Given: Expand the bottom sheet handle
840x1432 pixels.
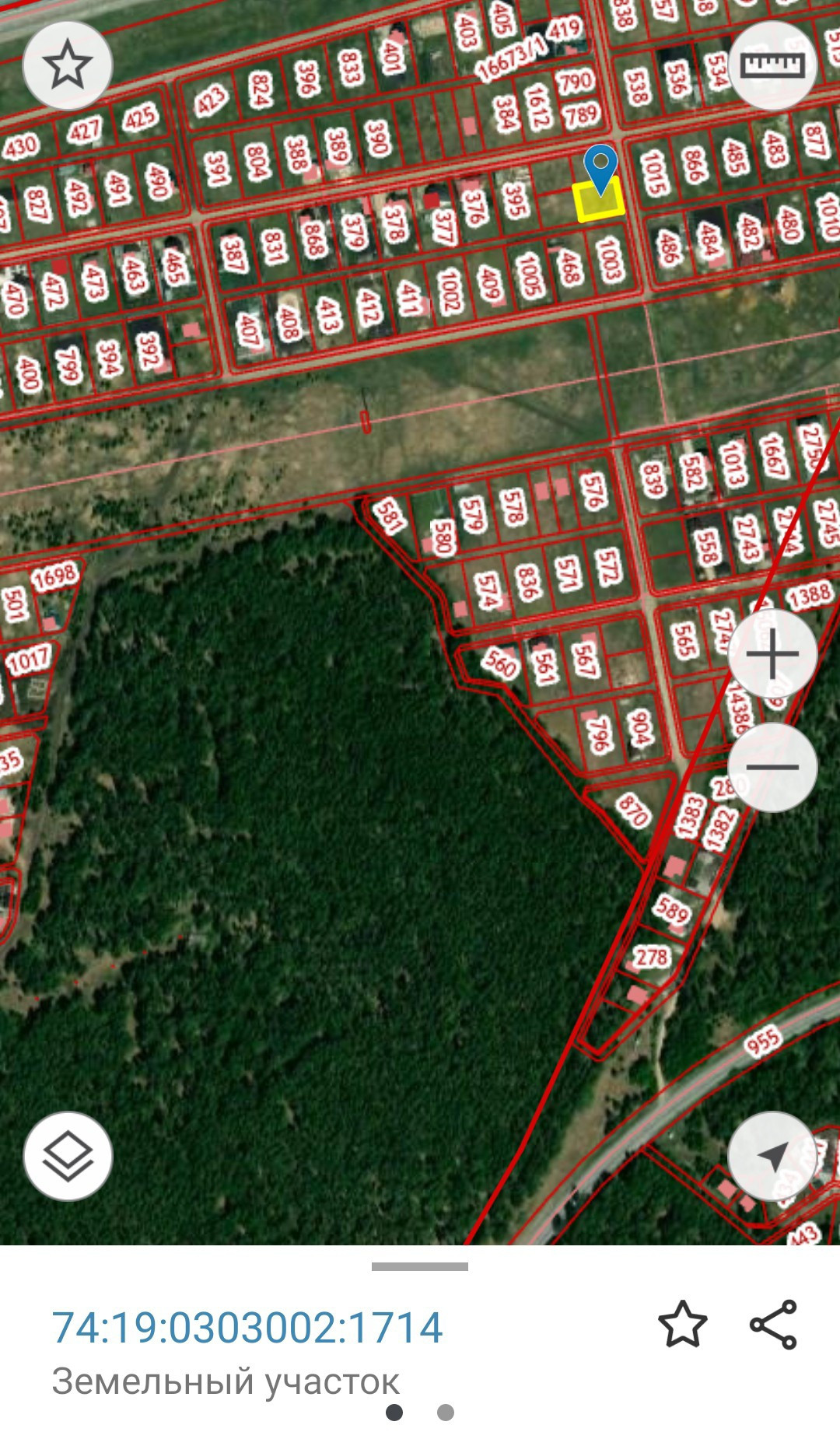Looking at the screenshot, I should coord(420,1266).
